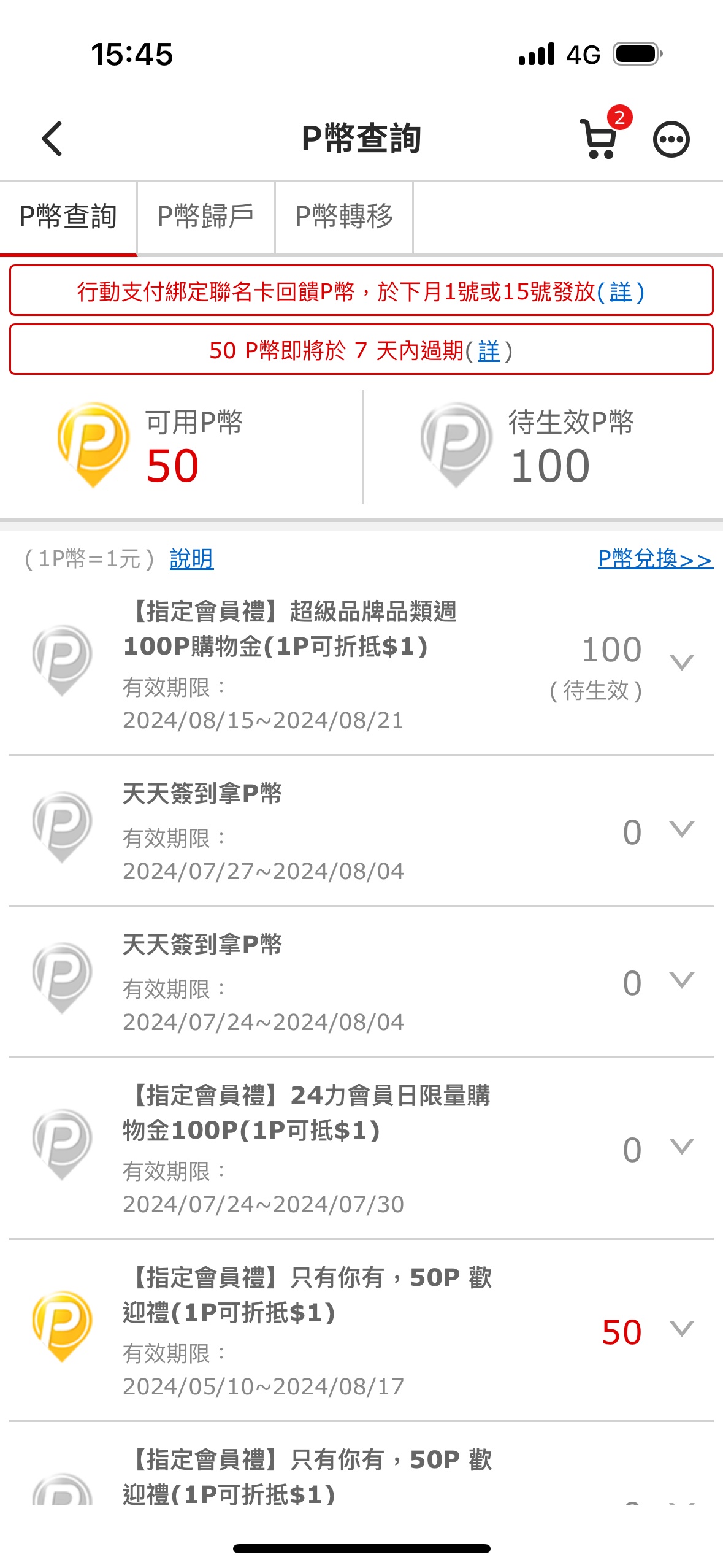
Task: Go back using the top-left arrow
Action: 52,139
